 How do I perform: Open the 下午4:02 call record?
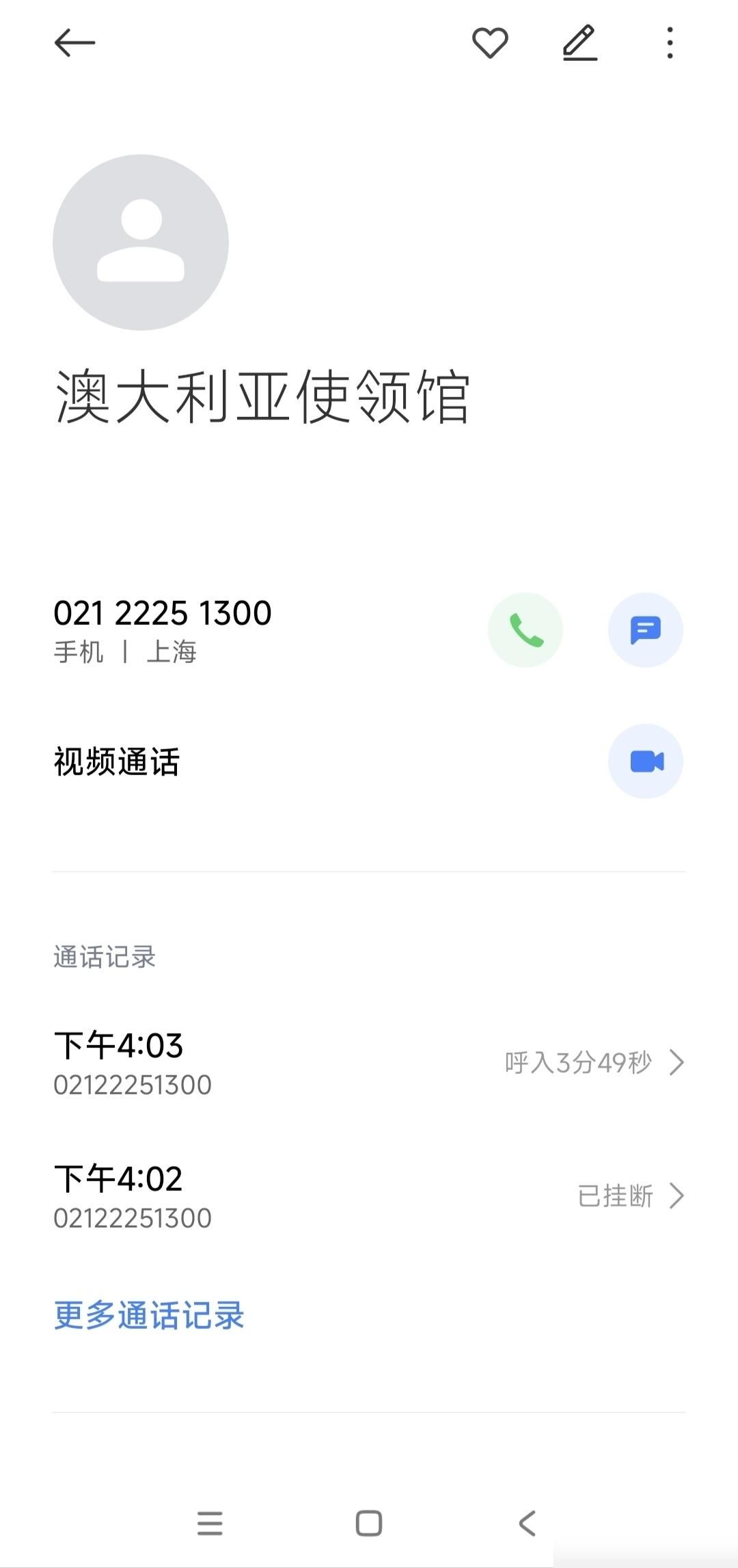coord(369,1196)
